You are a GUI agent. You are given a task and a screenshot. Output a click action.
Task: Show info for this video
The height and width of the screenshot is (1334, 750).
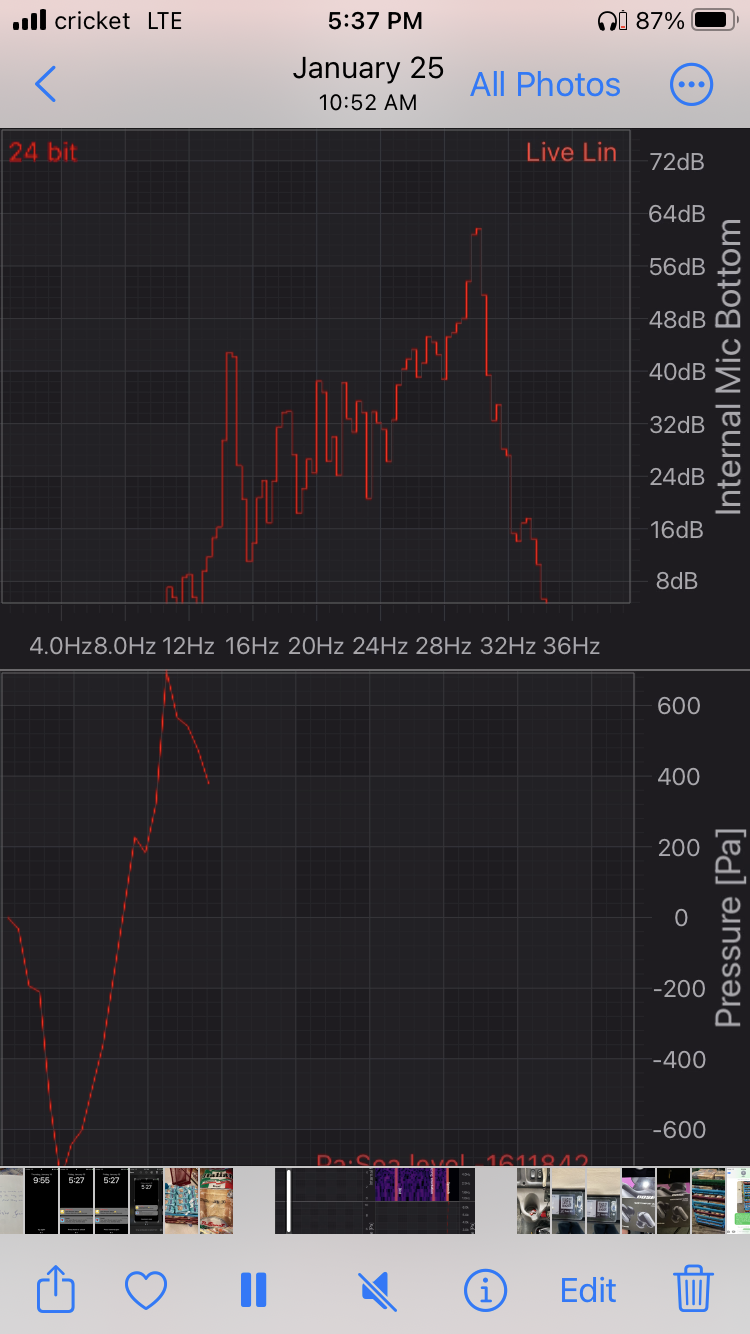click(x=485, y=1290)
